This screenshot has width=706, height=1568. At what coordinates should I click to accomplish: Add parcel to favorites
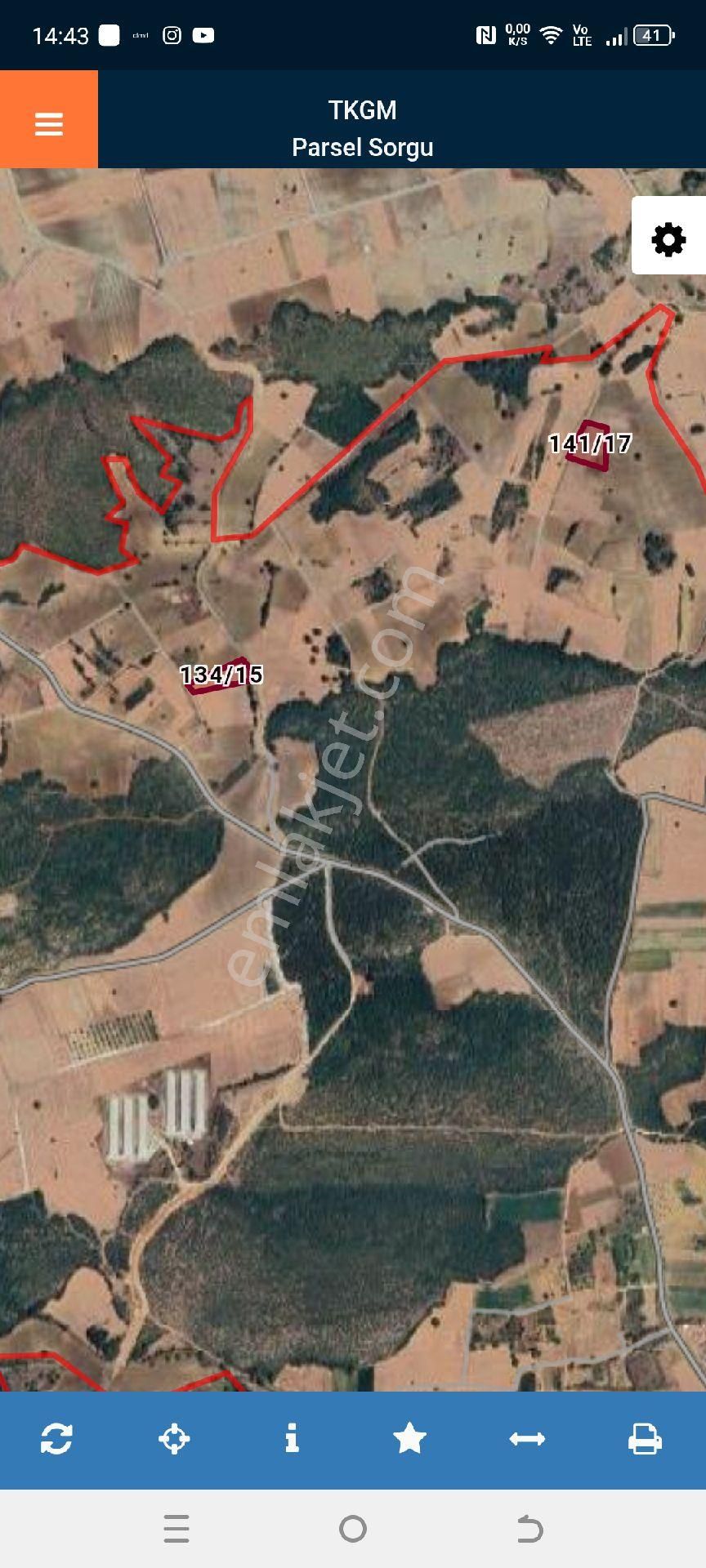(x=409, y=1438)
